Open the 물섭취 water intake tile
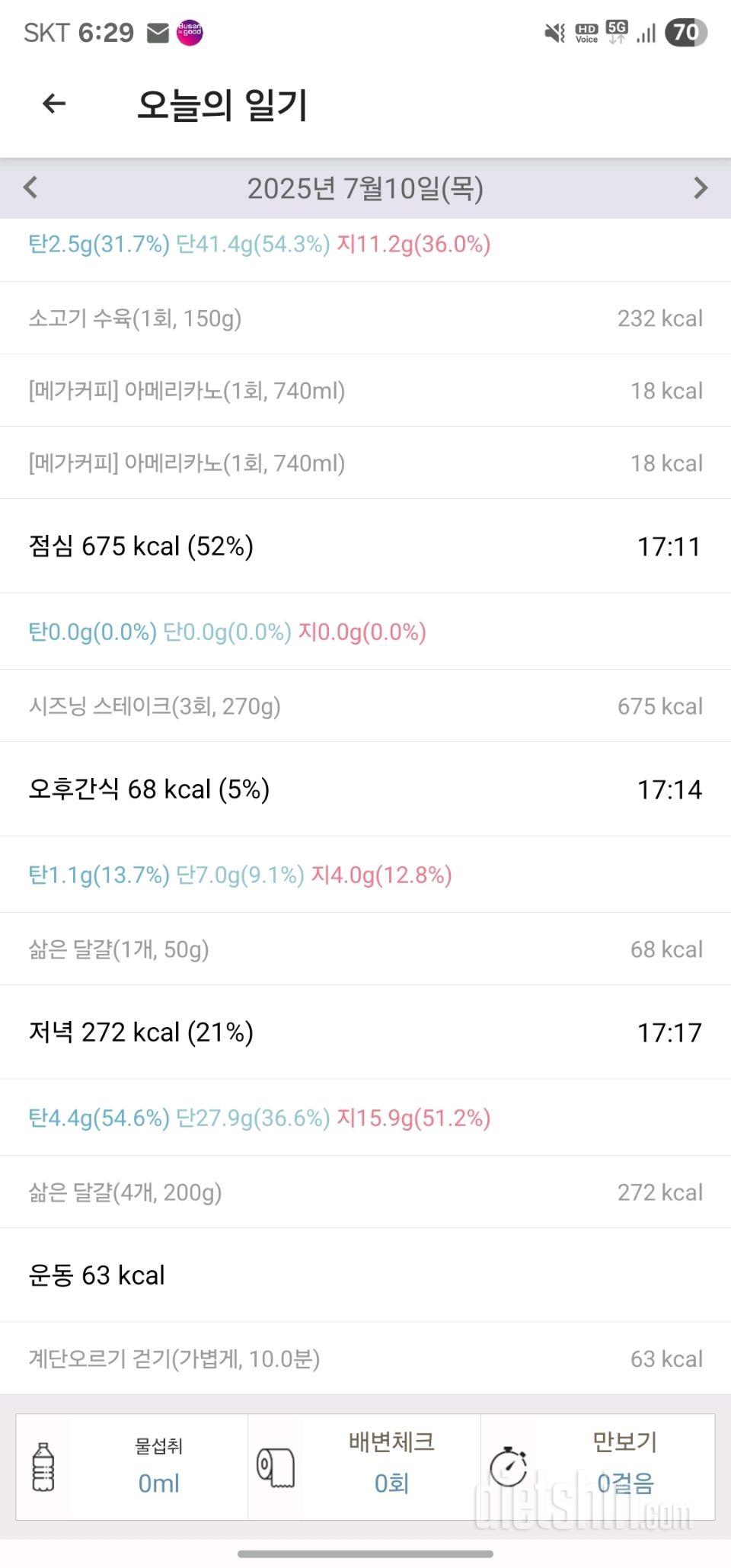The image size is (731, 1568). [132, 1467]
